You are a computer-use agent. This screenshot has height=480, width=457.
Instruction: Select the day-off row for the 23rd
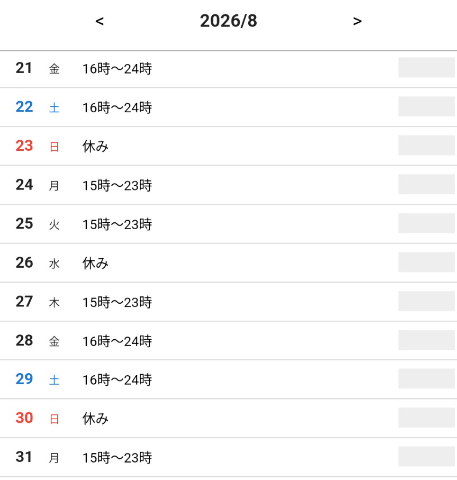228,146
